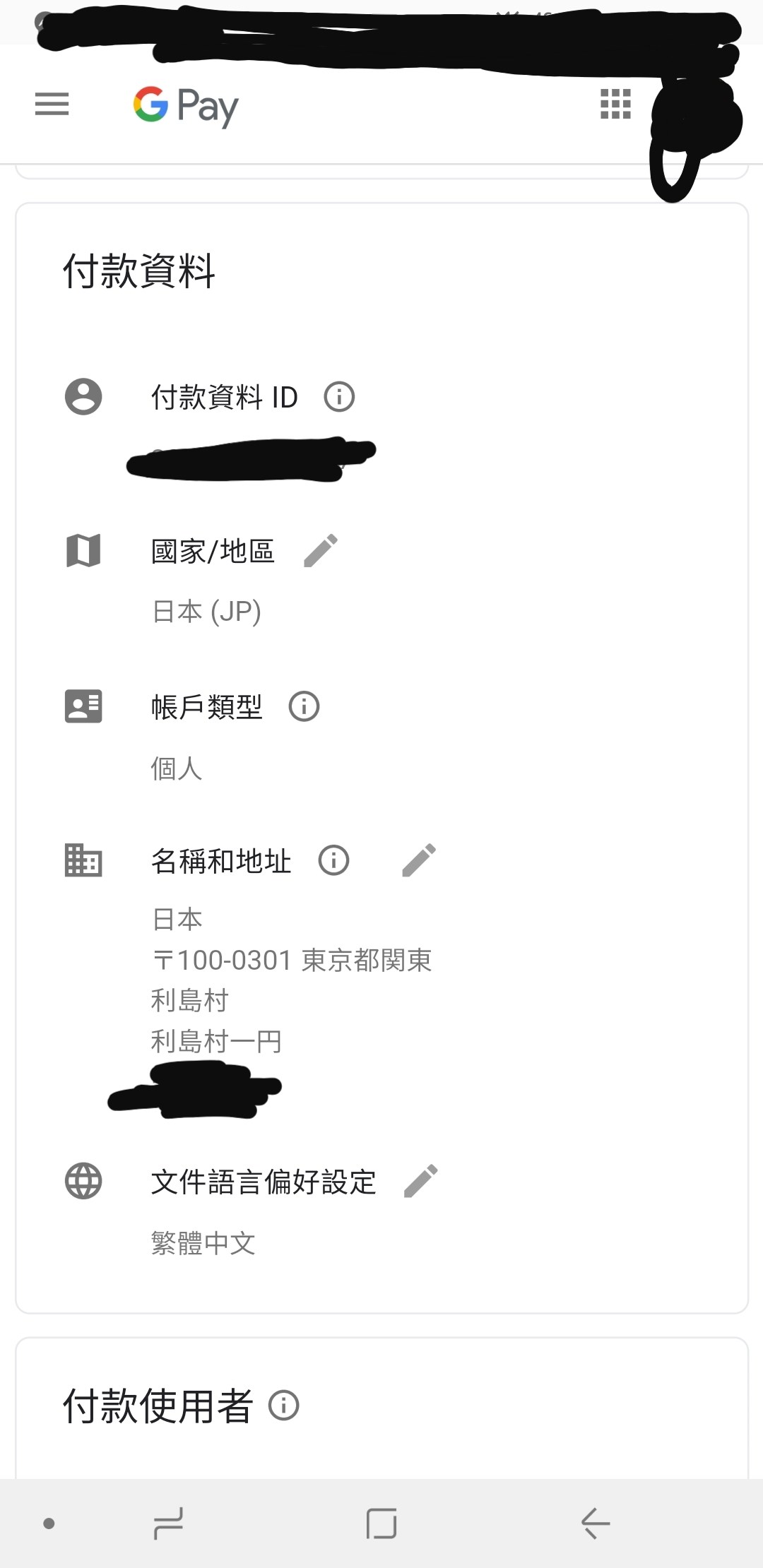763x1568 pixels.
Task: Show info about 付款資料 ID
Action: (x=339, y=397)
